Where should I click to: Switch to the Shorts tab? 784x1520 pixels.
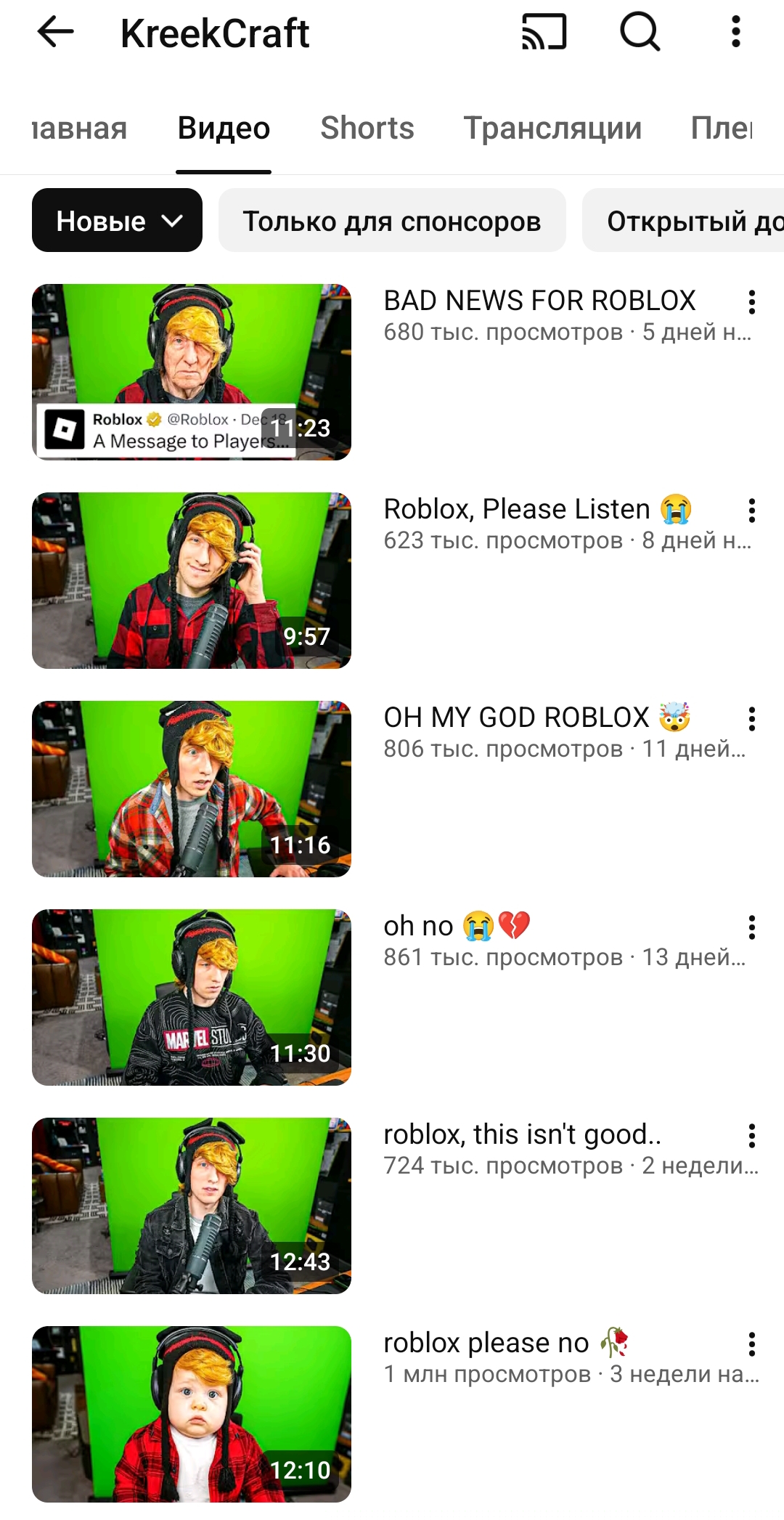(367, 129)
